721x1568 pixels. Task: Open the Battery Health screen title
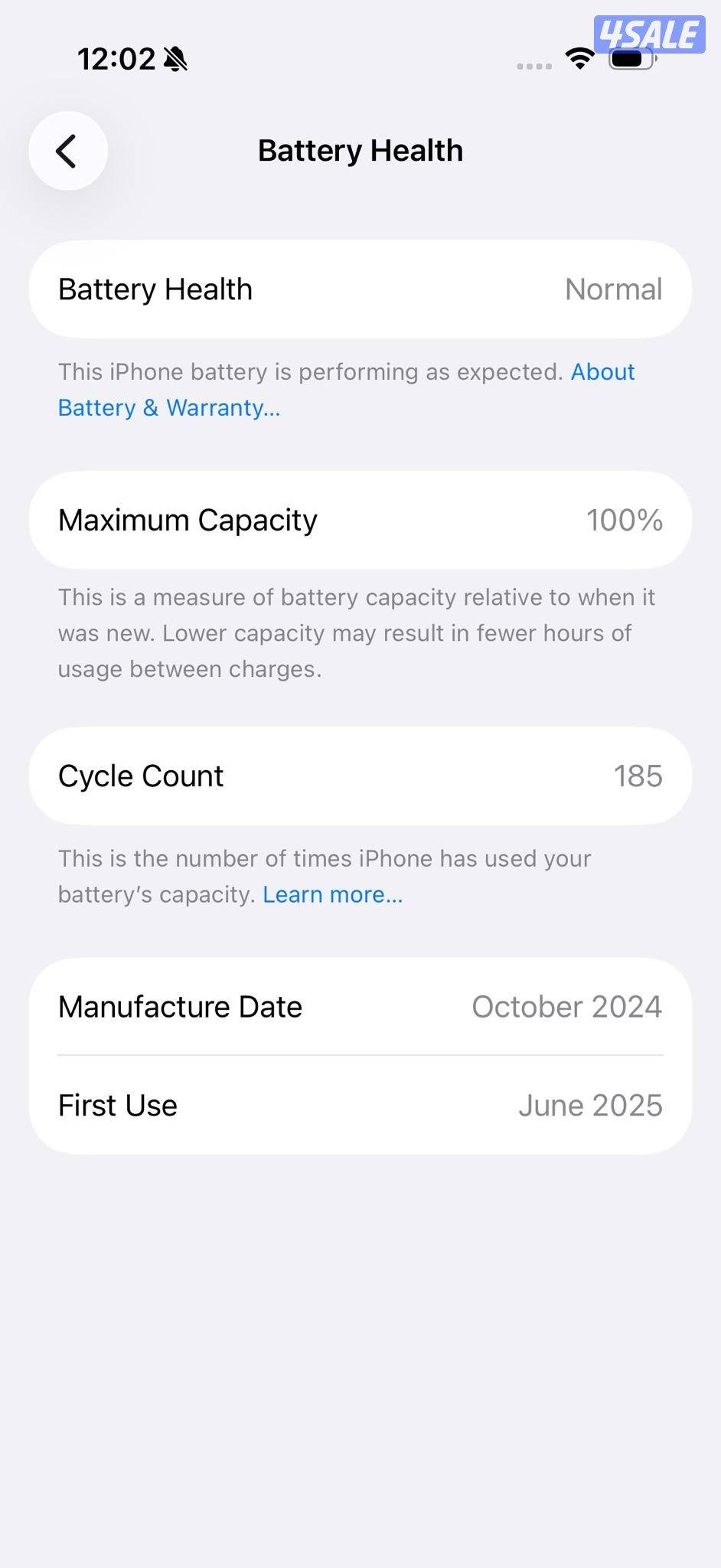coord(360,150)
